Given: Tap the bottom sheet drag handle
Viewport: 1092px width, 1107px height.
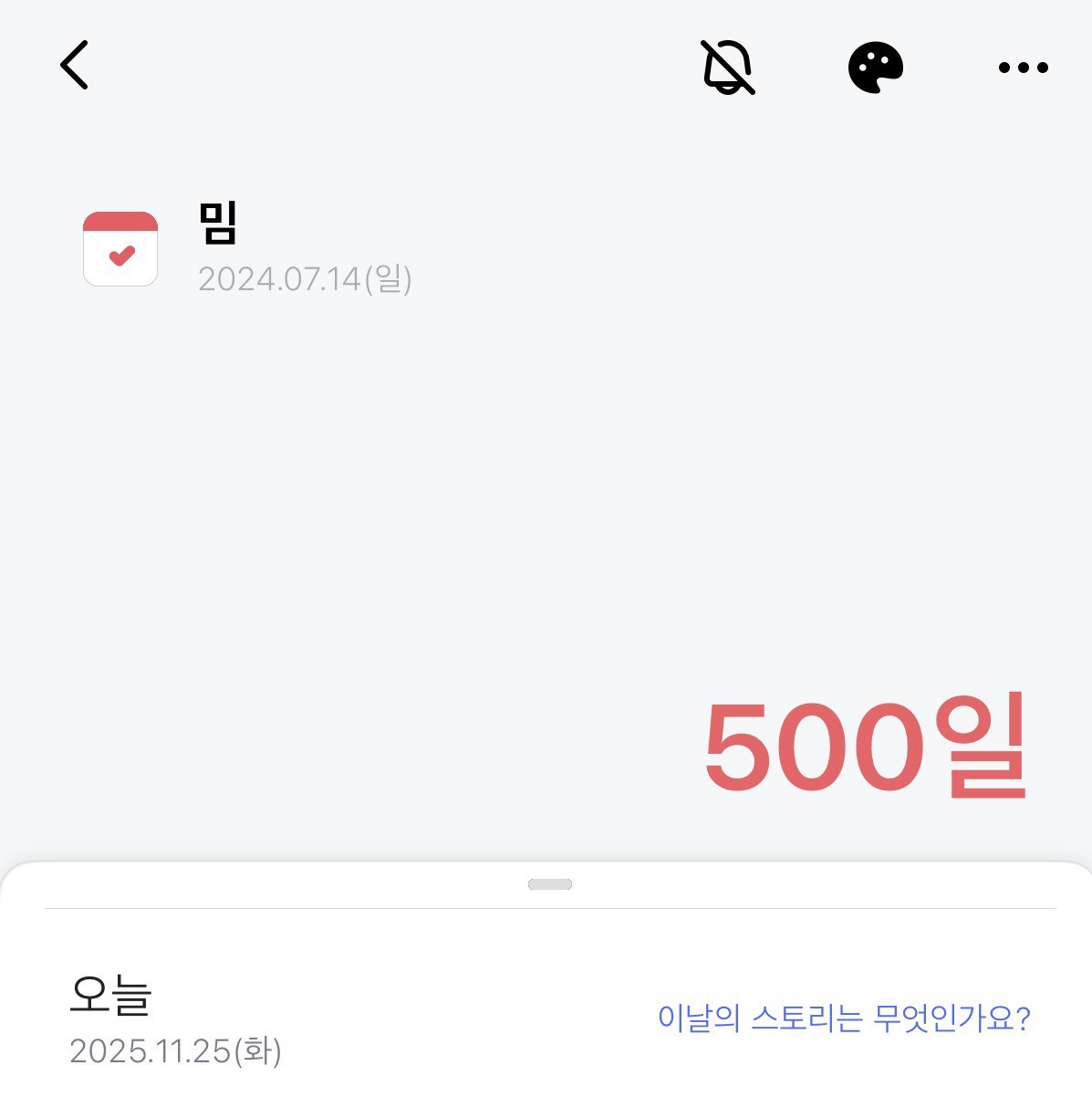Looking at the screenshot, I should point(550,884).
